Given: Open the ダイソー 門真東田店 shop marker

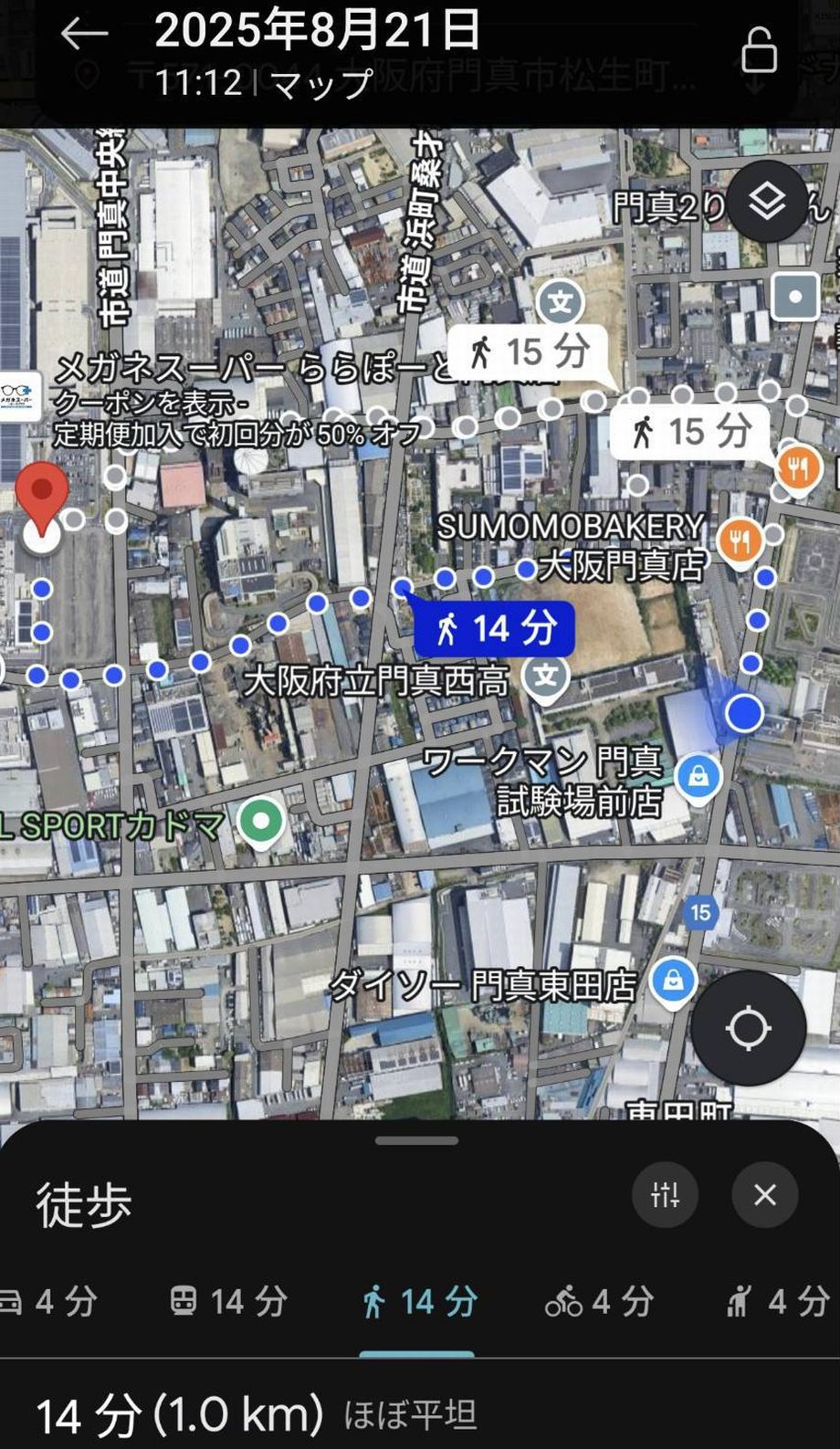Looking at the screenshot, I should 673,982.
